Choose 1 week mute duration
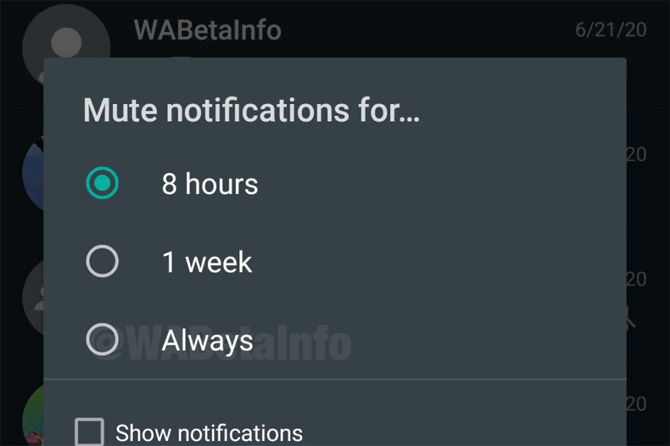 tap(102, 262)
